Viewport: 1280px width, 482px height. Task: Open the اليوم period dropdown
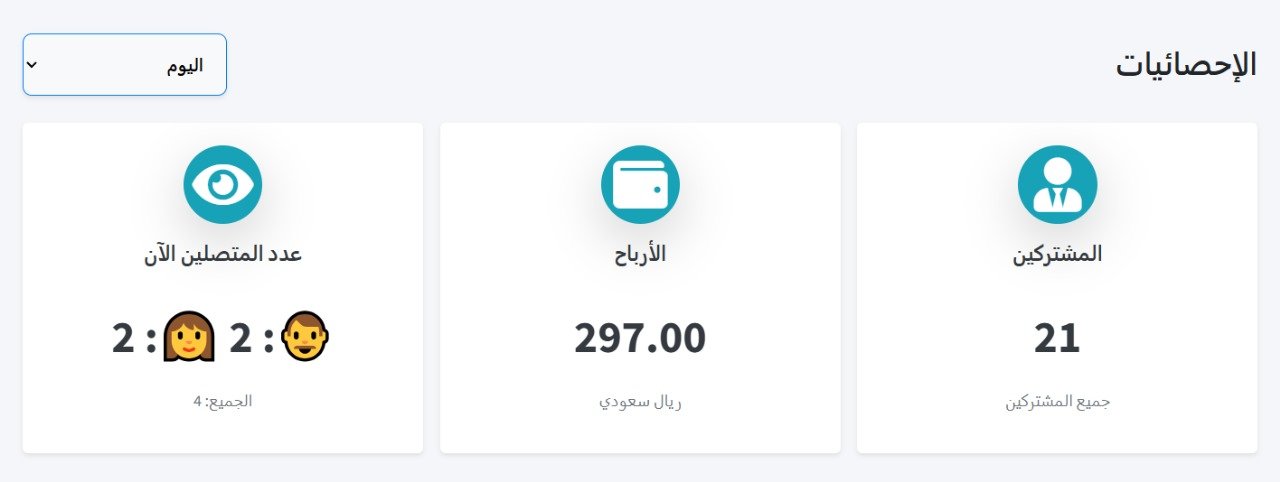coord(125,65)
